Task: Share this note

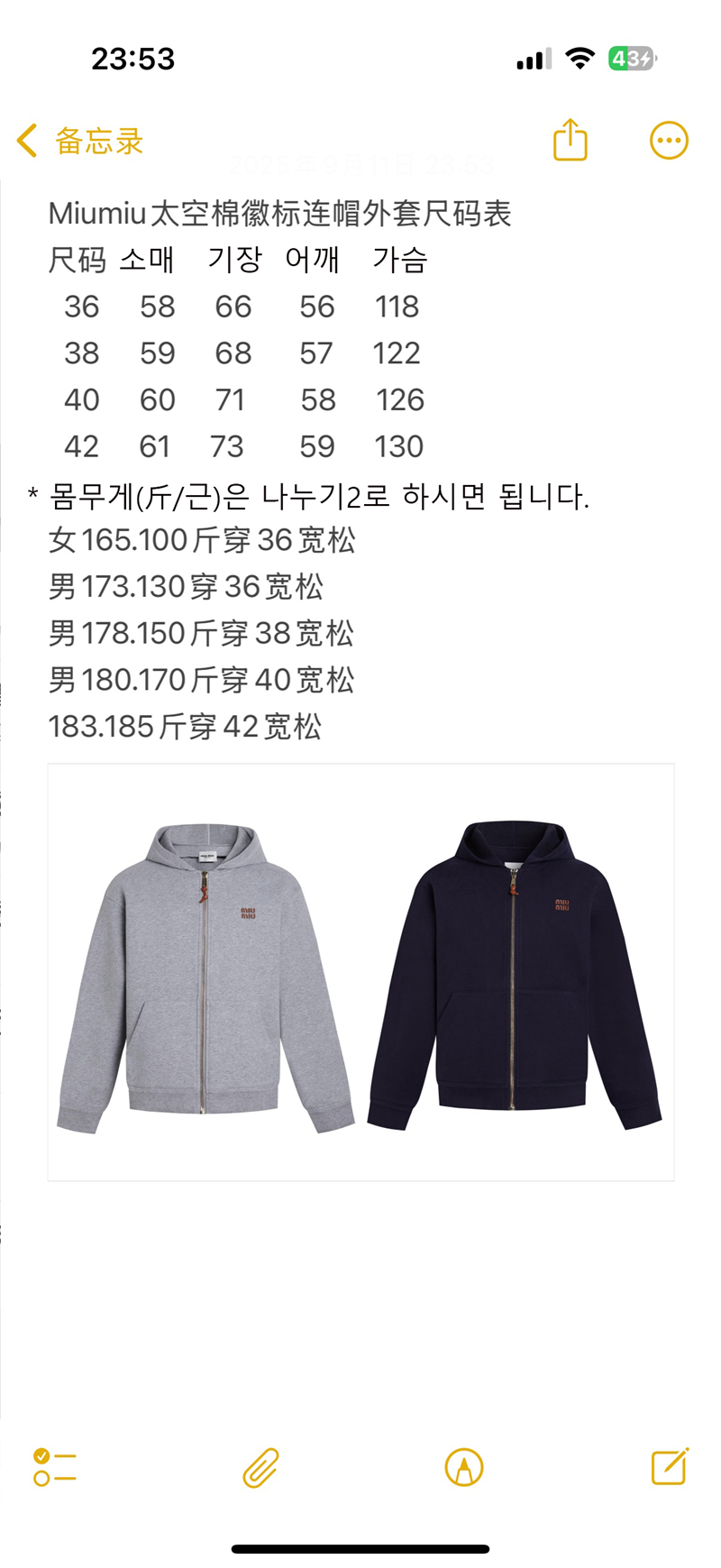Action: (570, 140)
